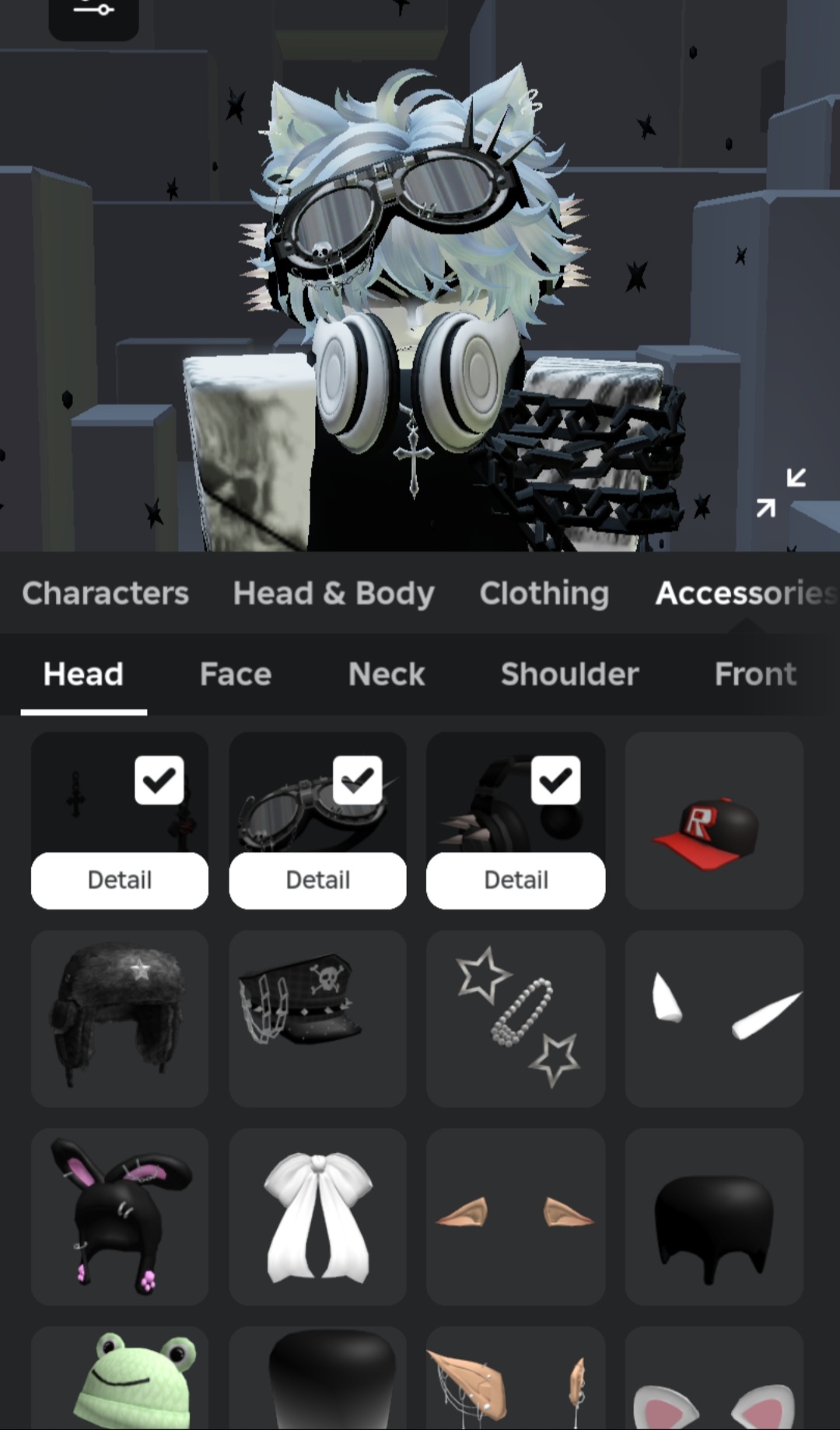Equip the red R baseball cap
The image size is (840, 1430).
click(714, 821)
